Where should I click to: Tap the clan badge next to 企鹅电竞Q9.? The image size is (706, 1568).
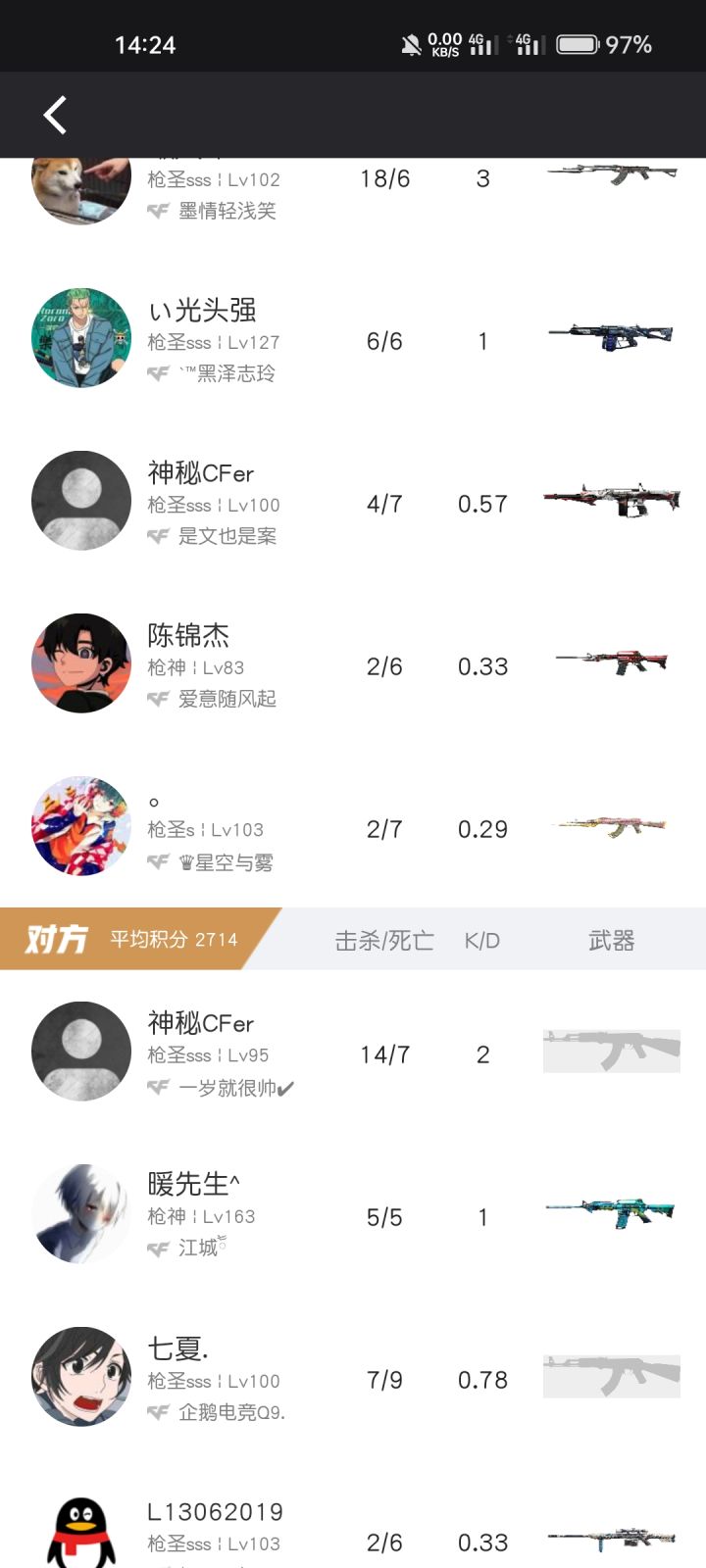click(158, 1413)
